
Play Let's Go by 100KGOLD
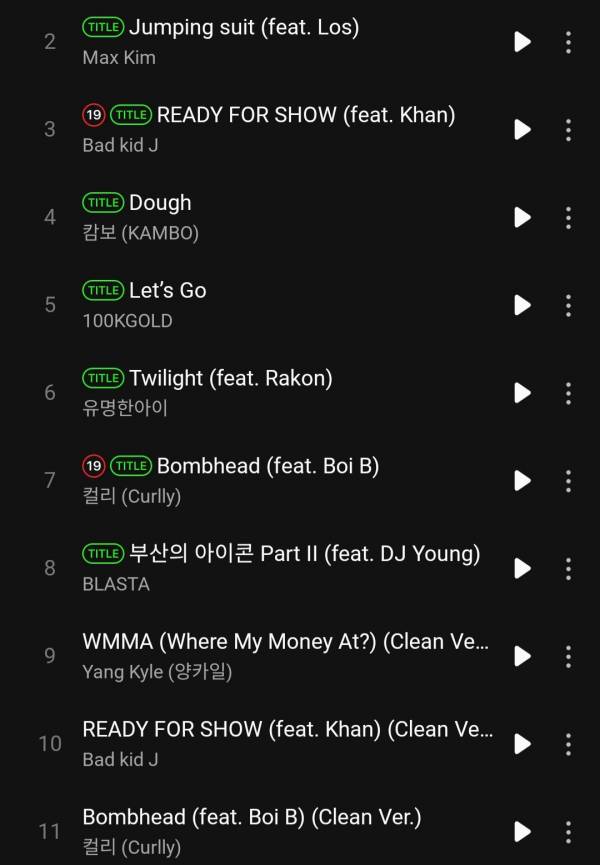pyautogui.click(x=522, y=305)
